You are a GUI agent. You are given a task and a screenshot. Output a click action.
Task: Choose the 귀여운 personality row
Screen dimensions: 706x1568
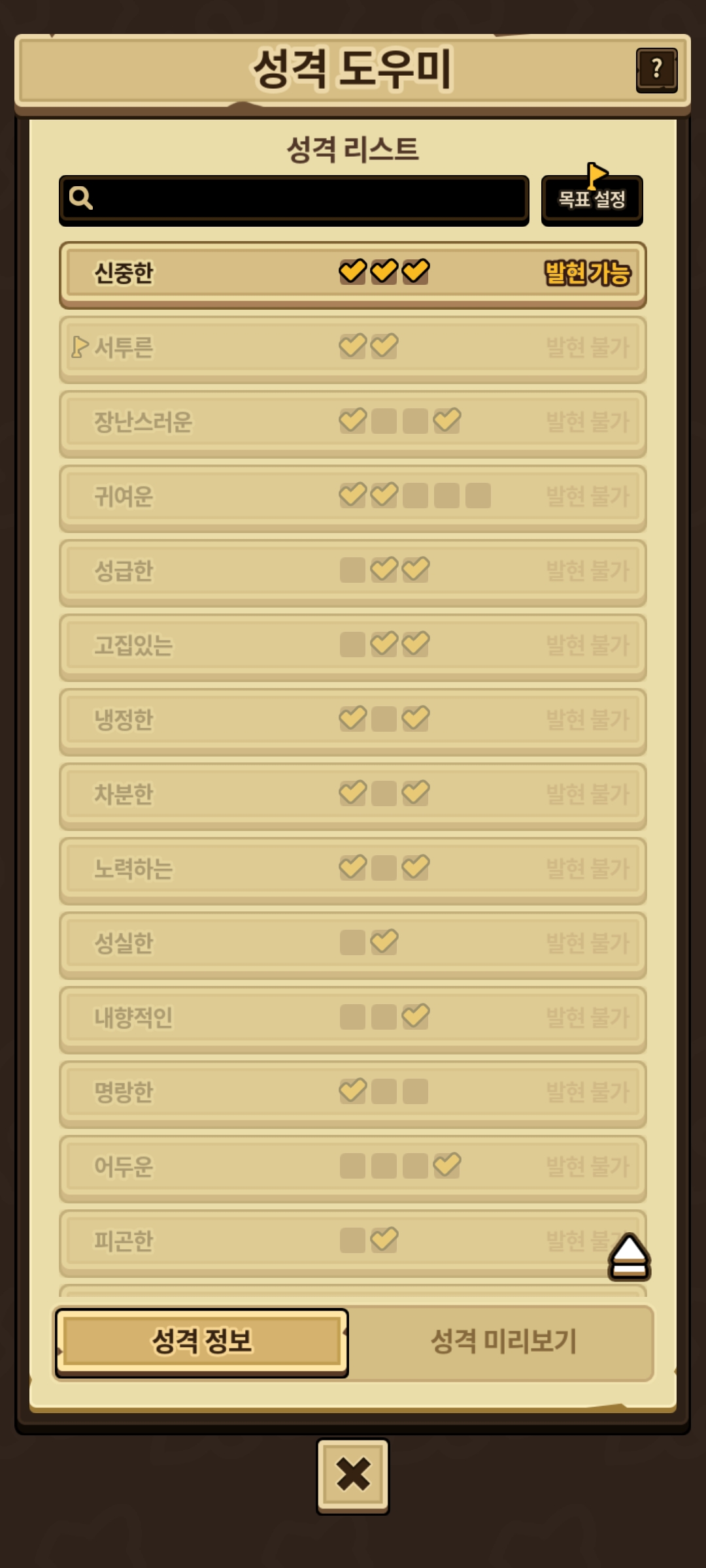click(353, 497)
